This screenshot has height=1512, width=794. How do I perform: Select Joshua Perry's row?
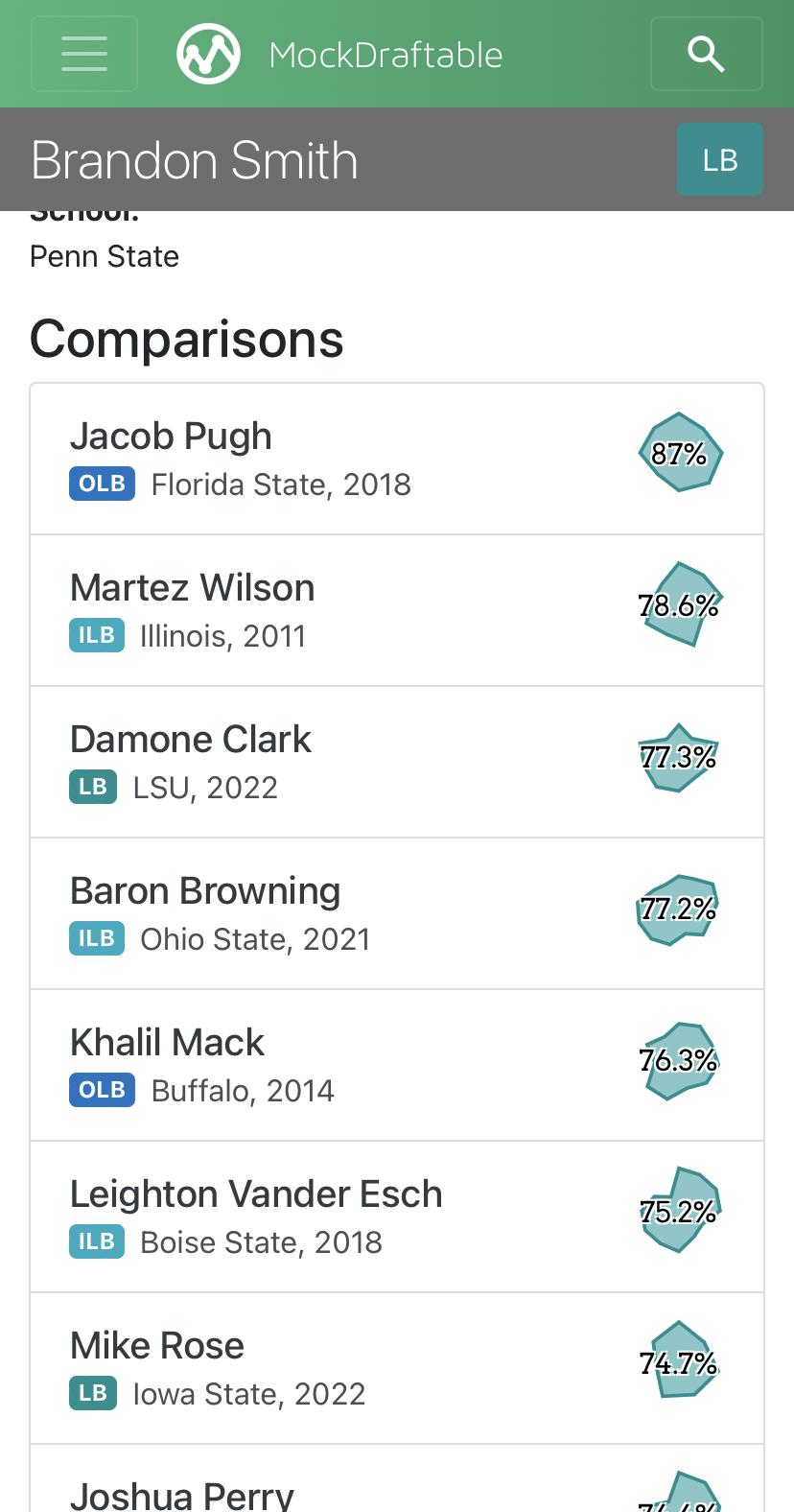(x=397, y=1478)
